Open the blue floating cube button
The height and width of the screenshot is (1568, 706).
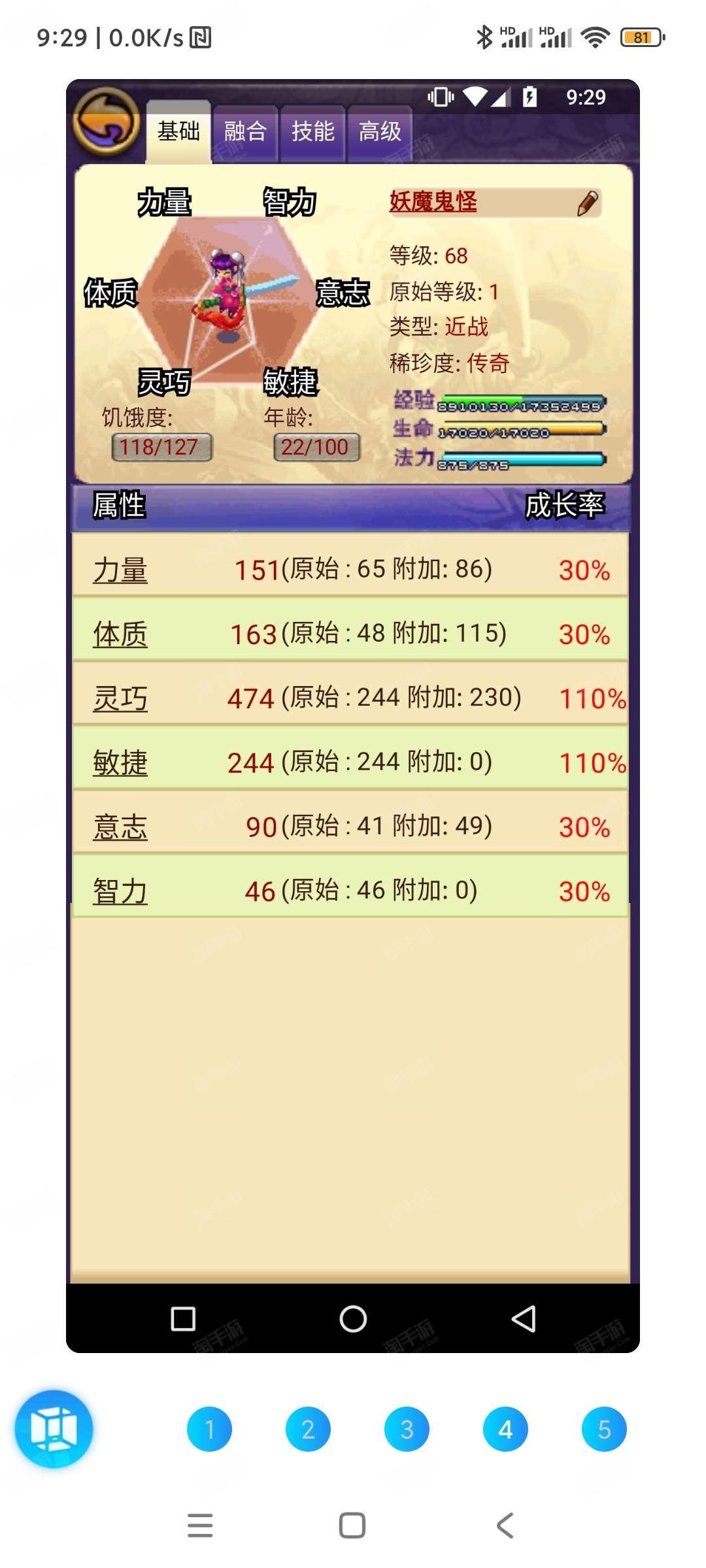[x=54, y=1429]
